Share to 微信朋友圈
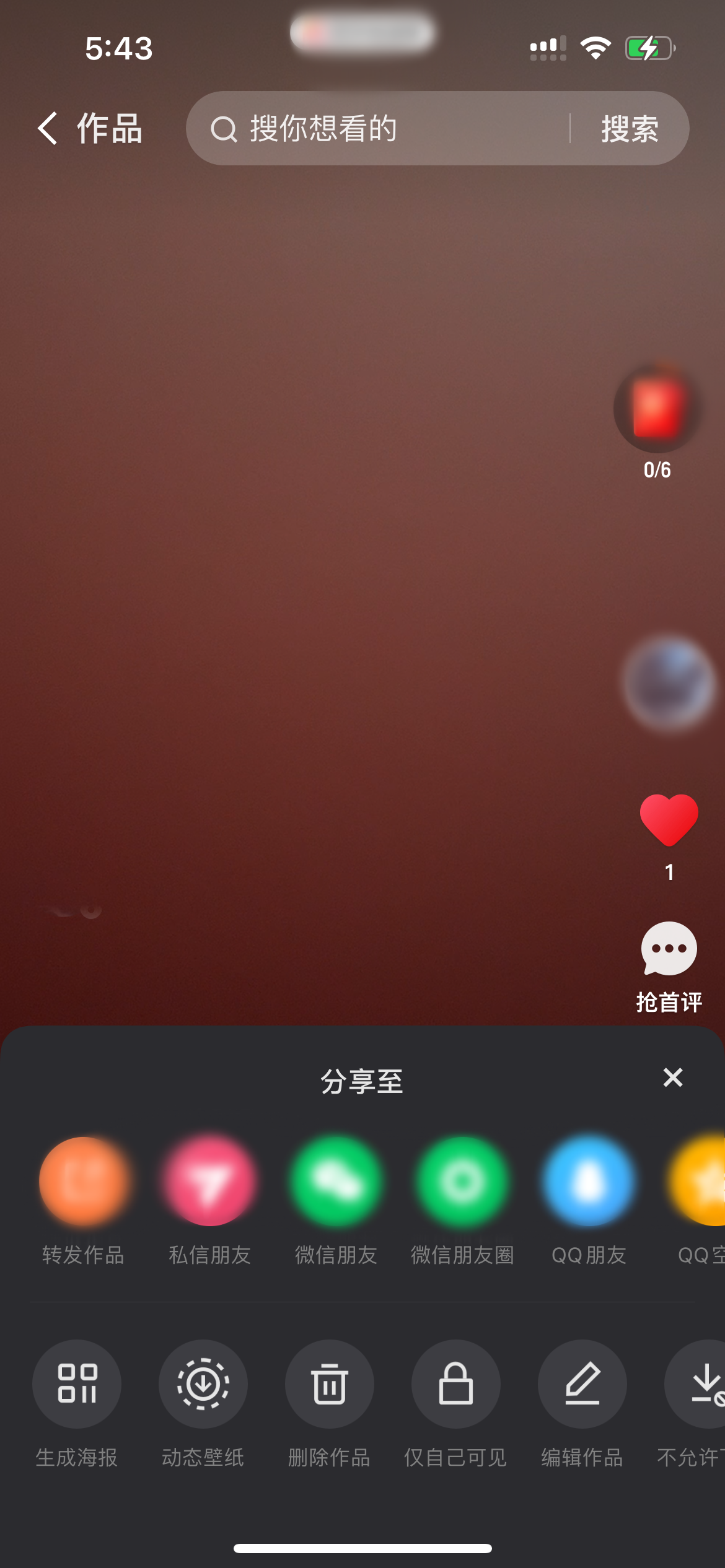This screenshot has height=1568, width=725. (462, 1182)
